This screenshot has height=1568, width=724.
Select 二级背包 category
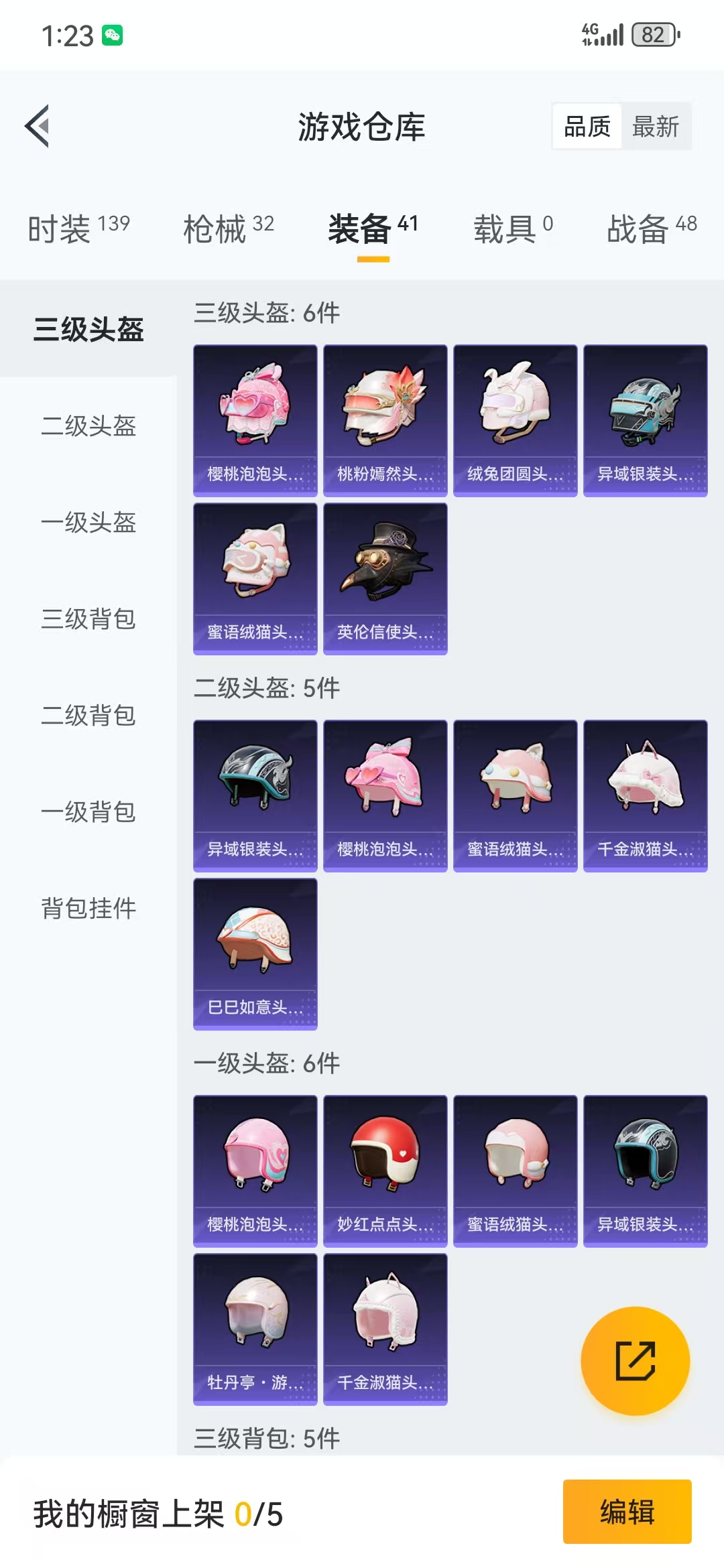88,716
